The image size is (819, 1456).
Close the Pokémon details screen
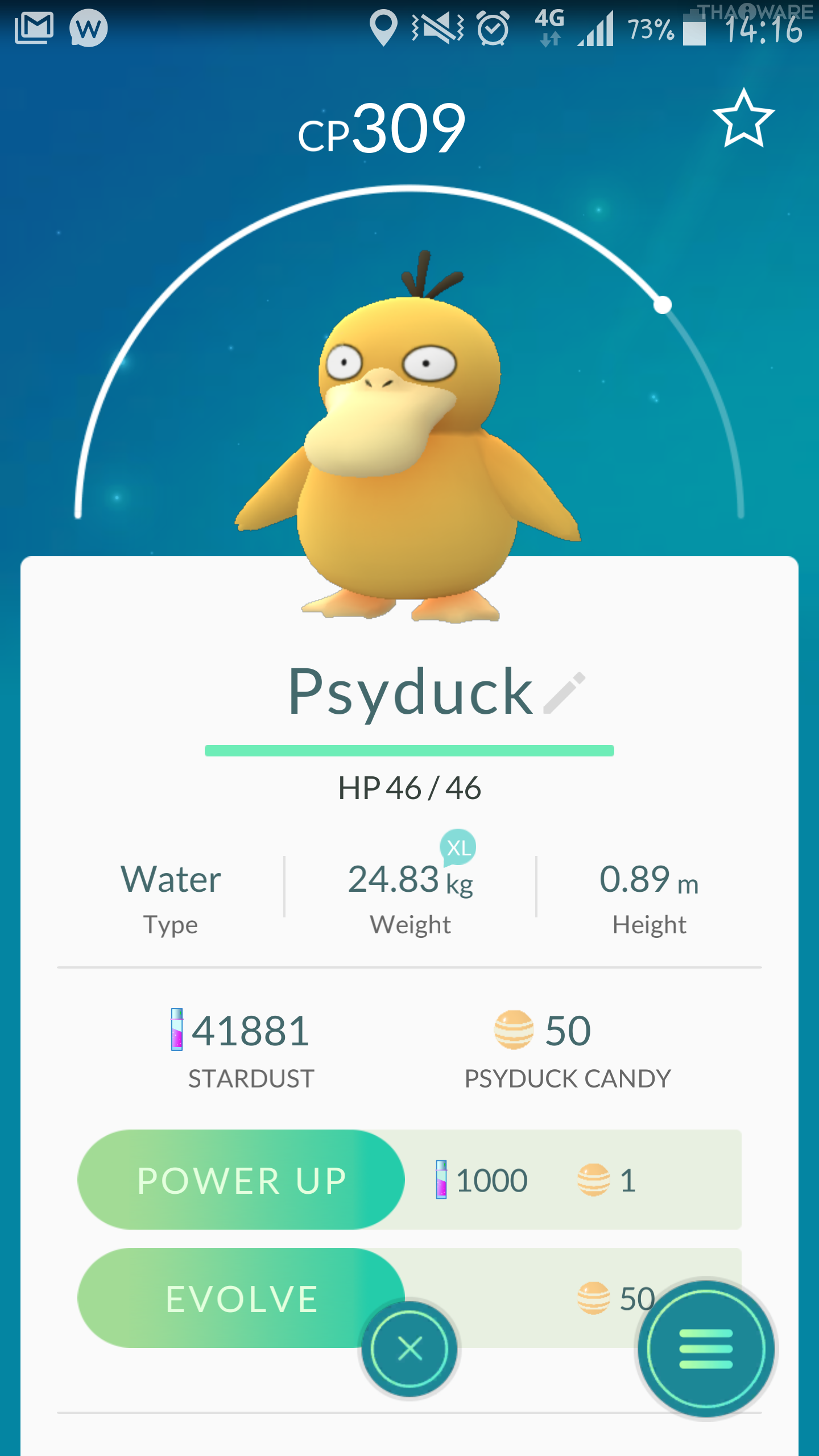[409, 1348]
